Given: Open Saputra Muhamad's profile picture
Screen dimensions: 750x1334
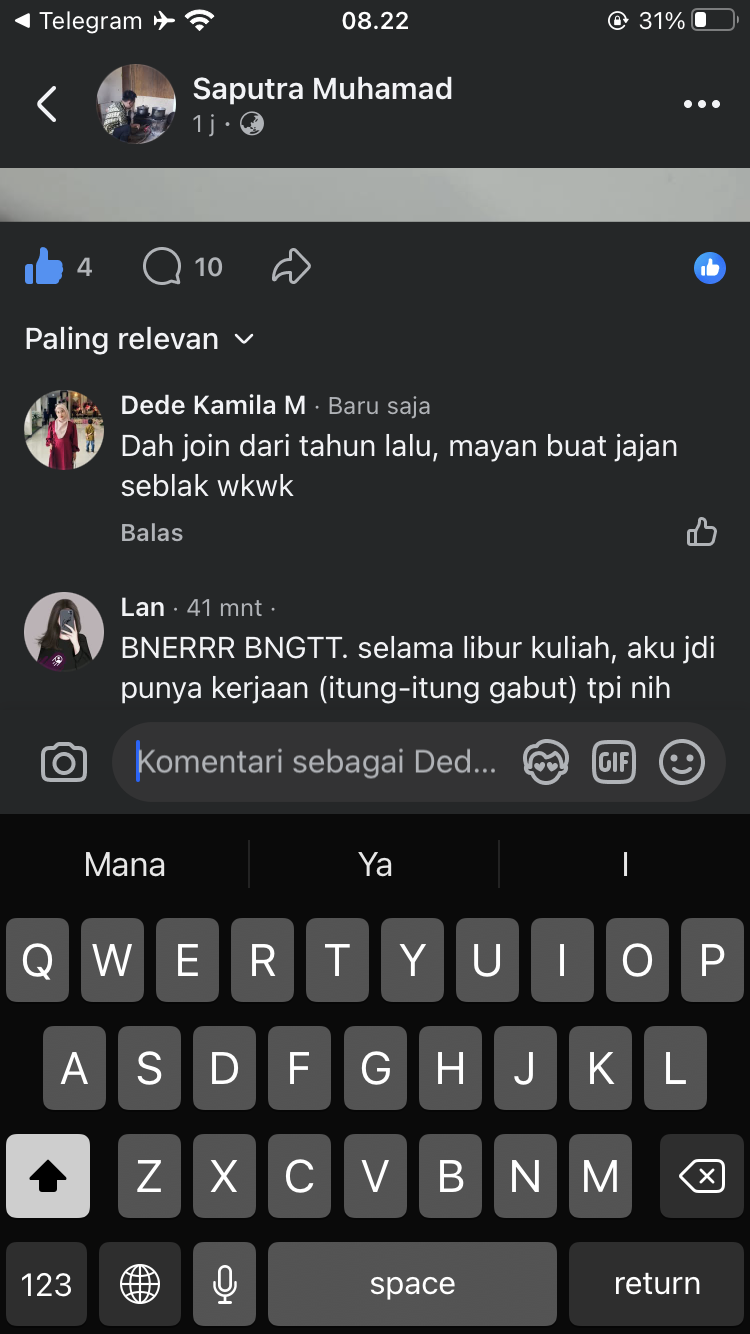Looking at the screenshot, I should [x=136, y=104].
